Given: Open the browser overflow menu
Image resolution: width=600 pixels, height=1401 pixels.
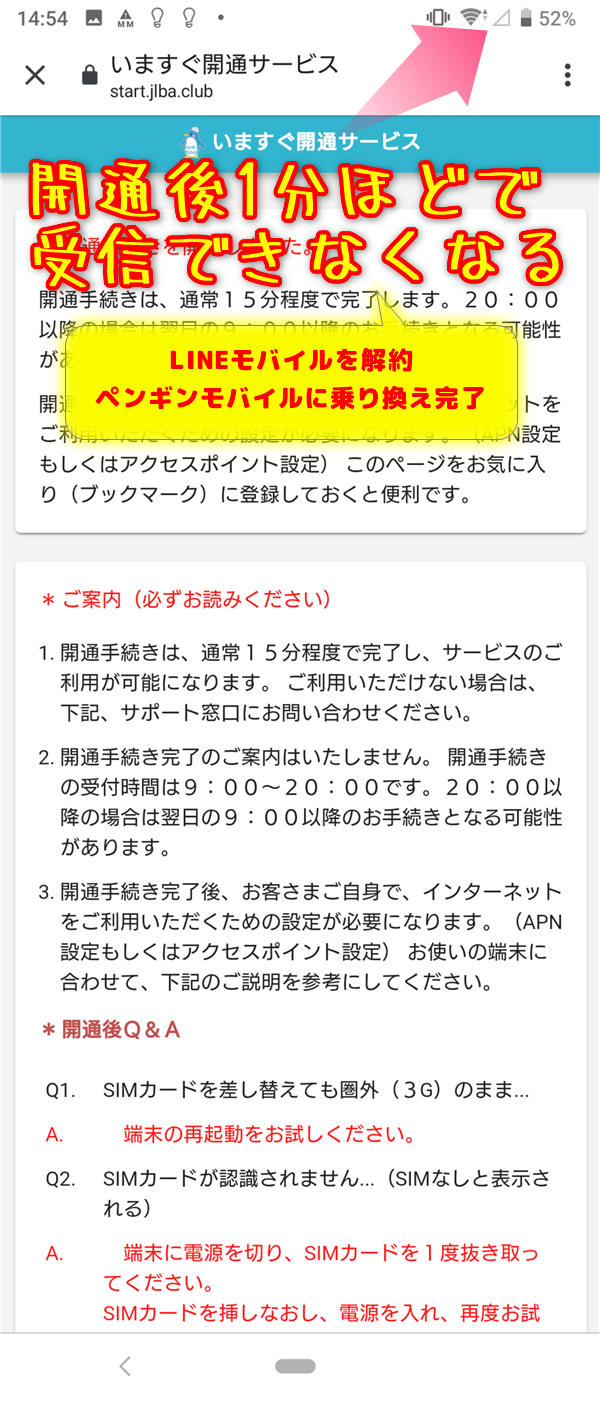Looking at the screenshot, I should (567, 76).
